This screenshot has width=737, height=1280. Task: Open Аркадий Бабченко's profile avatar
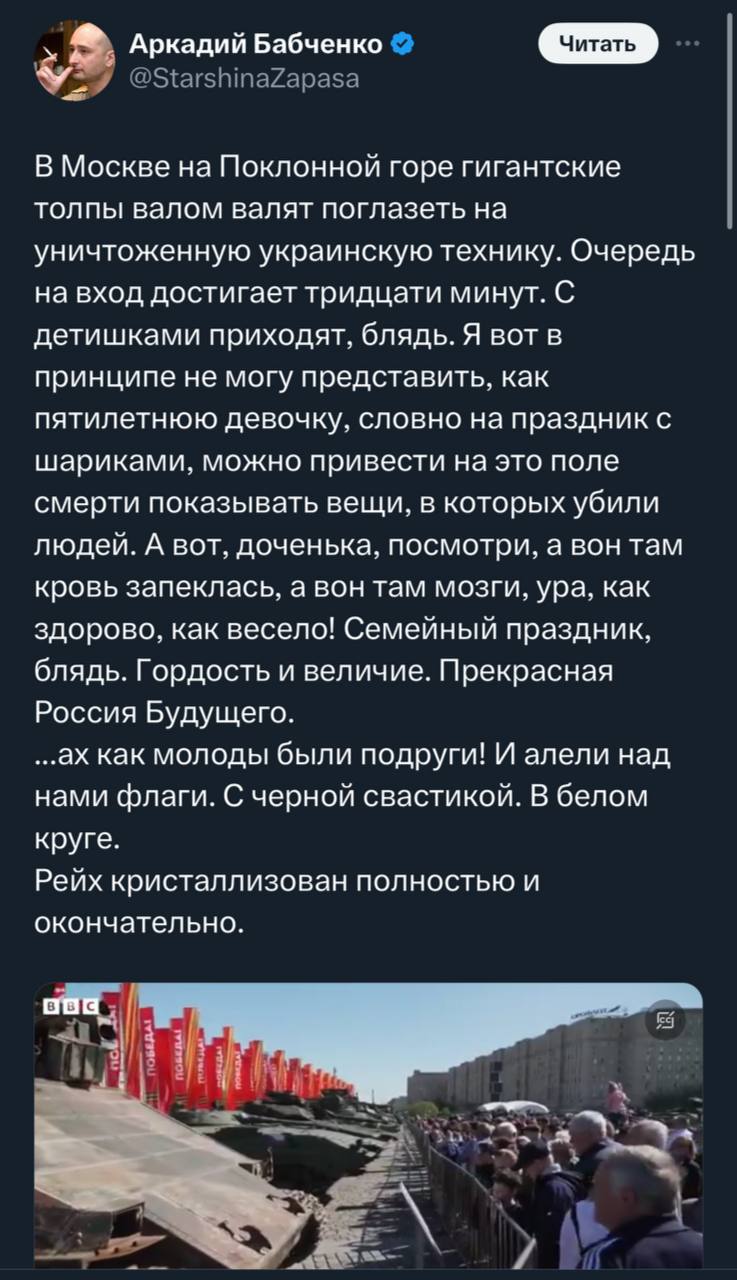click(75, 58)
